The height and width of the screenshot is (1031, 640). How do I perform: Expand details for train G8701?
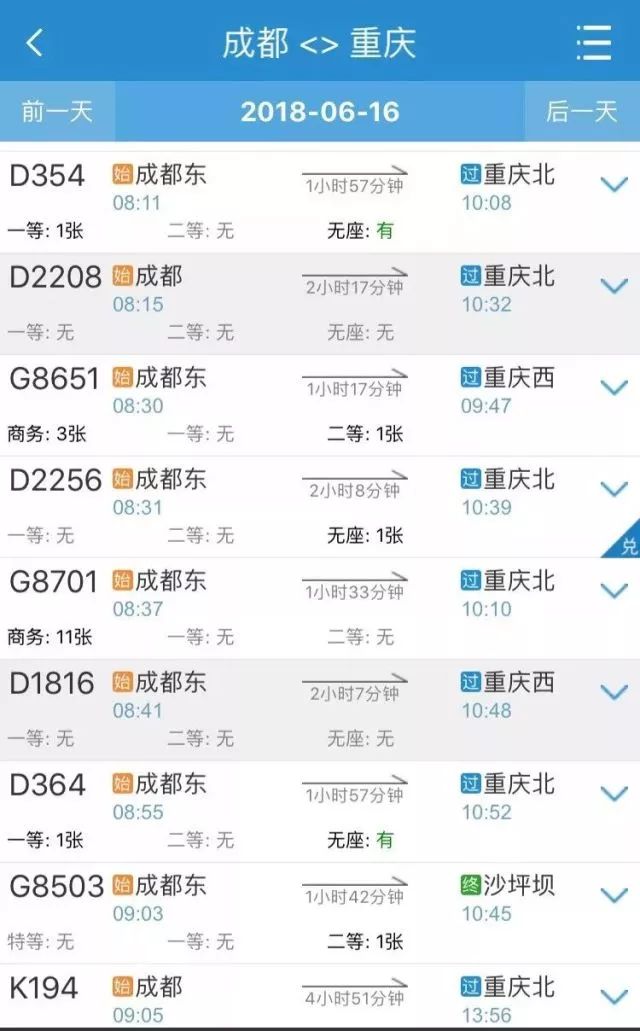coord(614,590)
